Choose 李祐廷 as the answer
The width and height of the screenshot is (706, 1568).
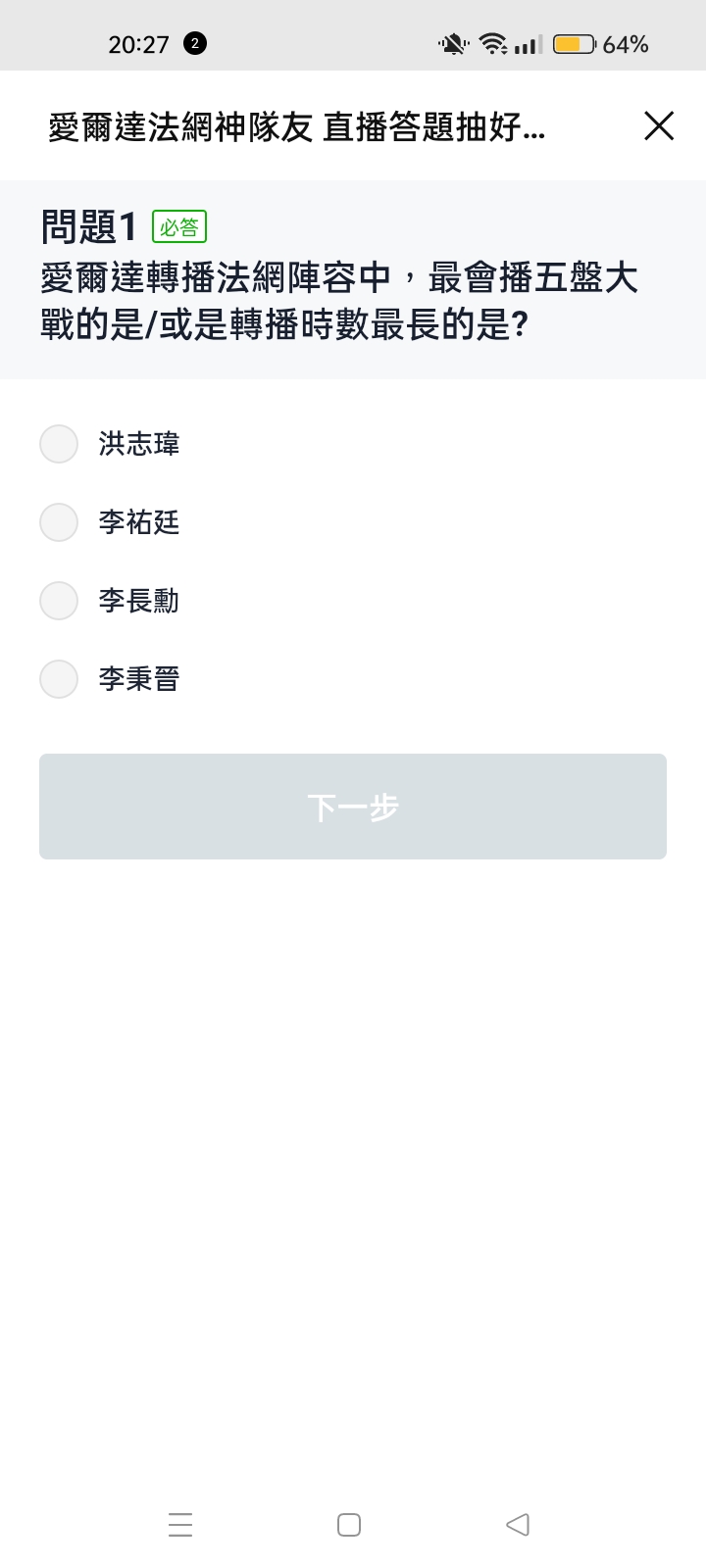59,522
